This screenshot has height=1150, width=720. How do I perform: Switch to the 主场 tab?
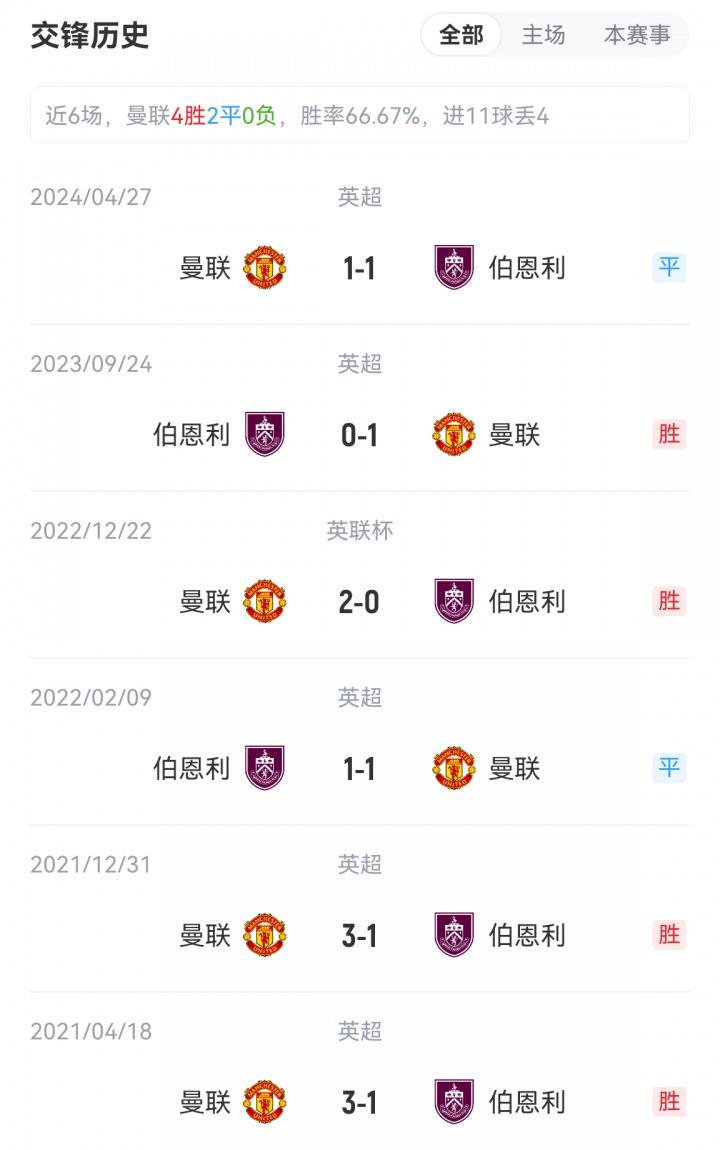tap(543, 35)
